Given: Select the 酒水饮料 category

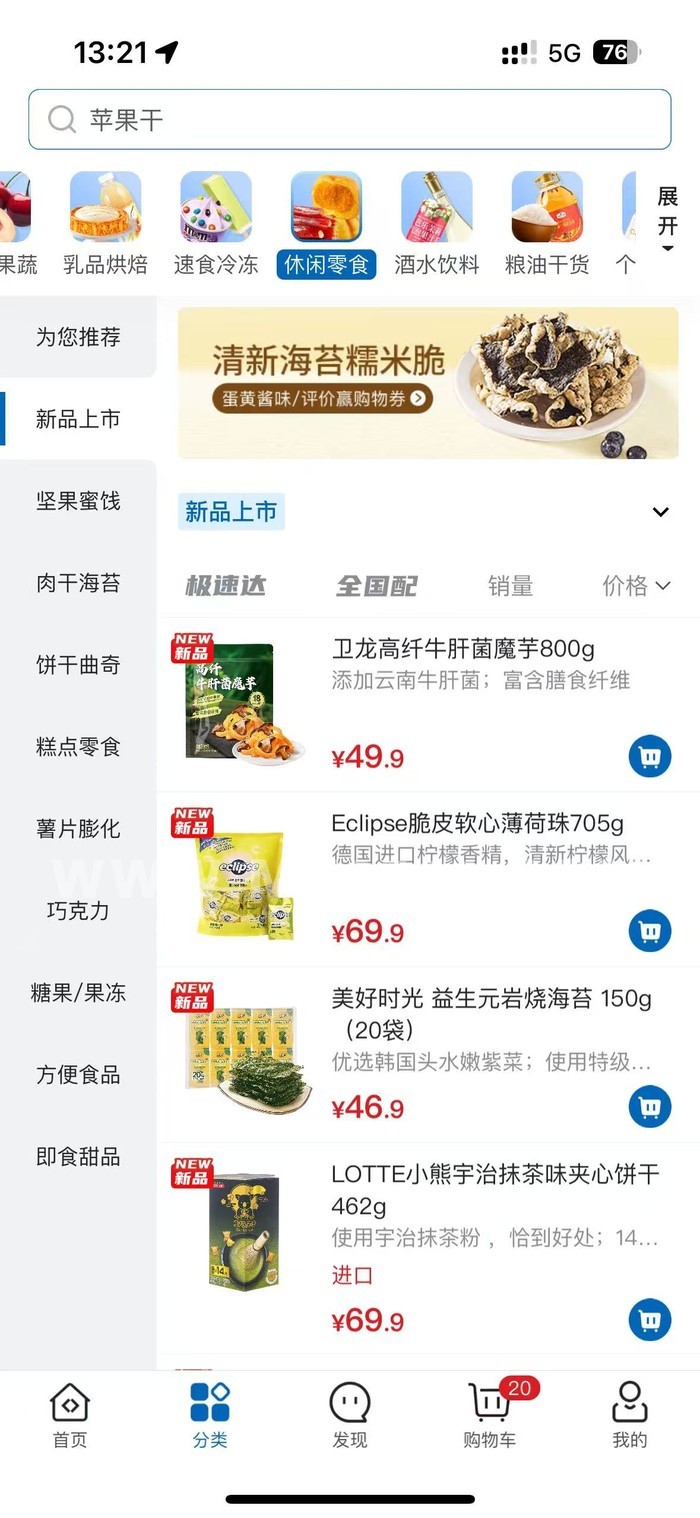Looking at the screenshot, I should point(436,224).
